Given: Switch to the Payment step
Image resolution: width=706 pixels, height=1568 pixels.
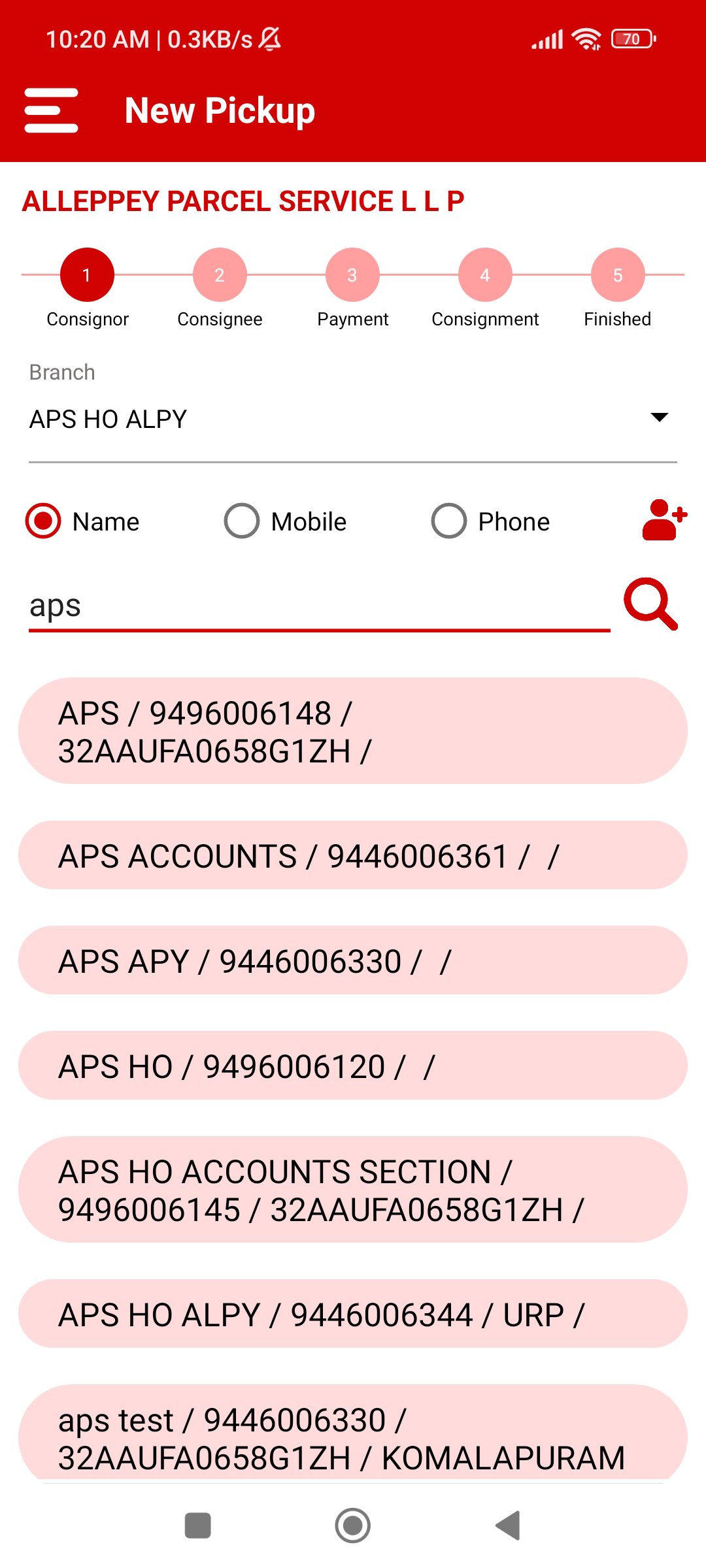Looking at the screenshot, I should (352, 274).
